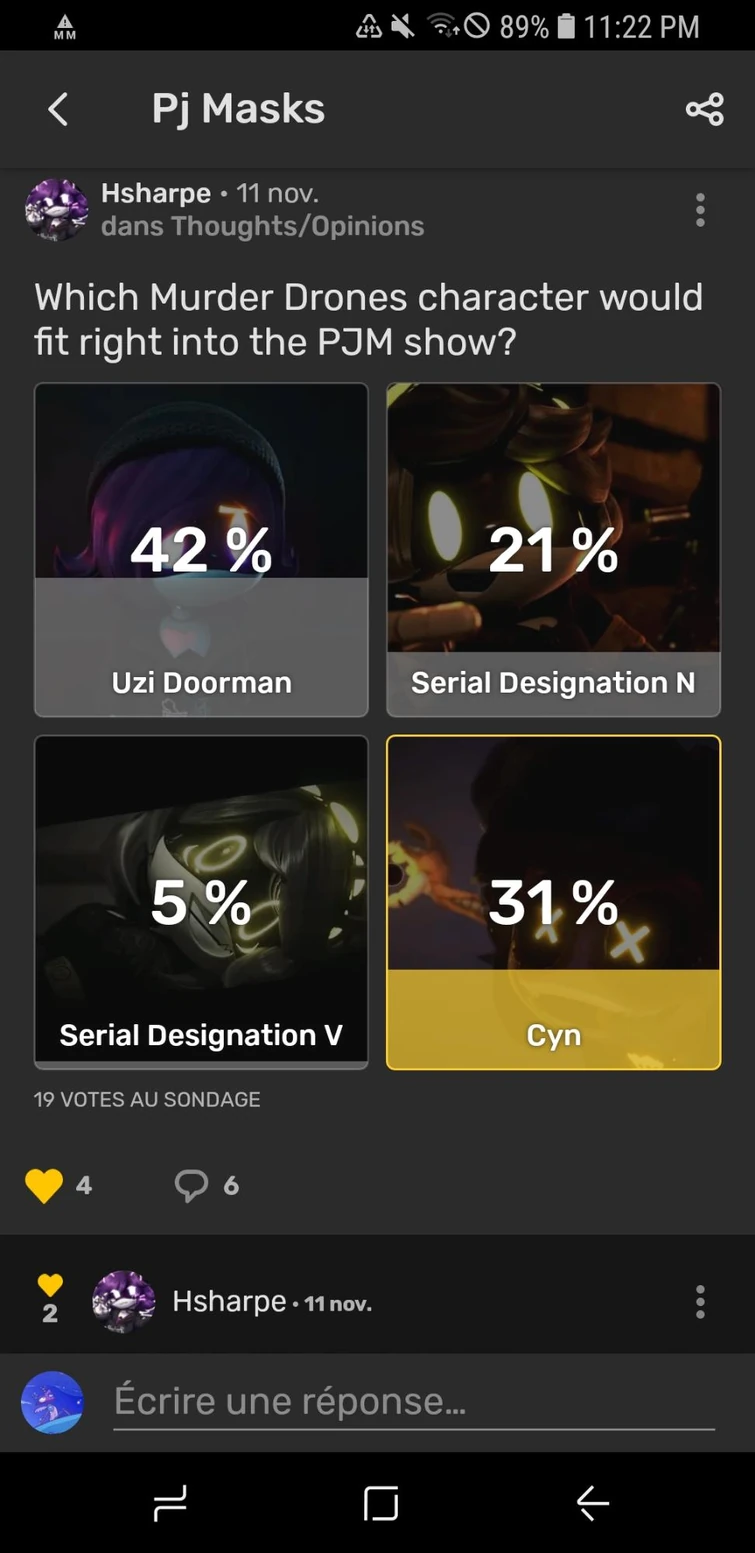Screen dimensions: 755x1553
Task: Open Hsharpe's profile from post avatar
Action: (x=56, y=210)
